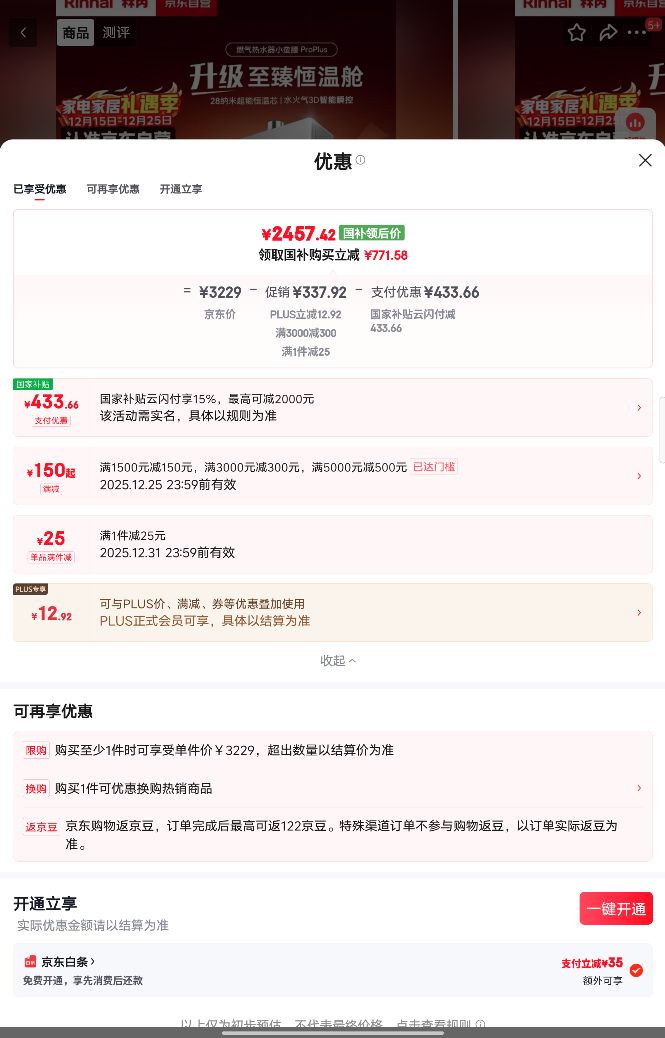Open the three-dot overflow menu

[637, 32]
